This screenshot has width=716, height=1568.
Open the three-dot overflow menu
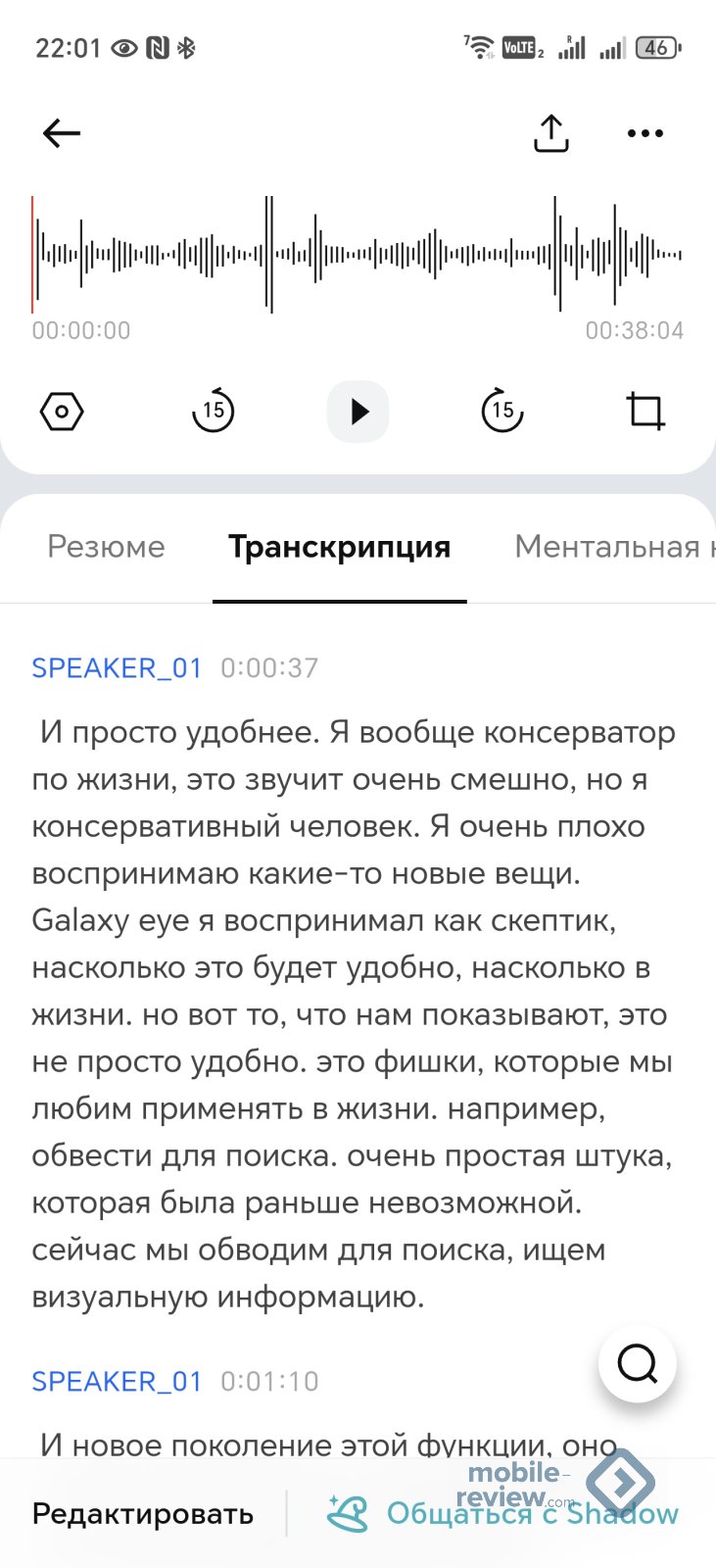tap(644, 133)
